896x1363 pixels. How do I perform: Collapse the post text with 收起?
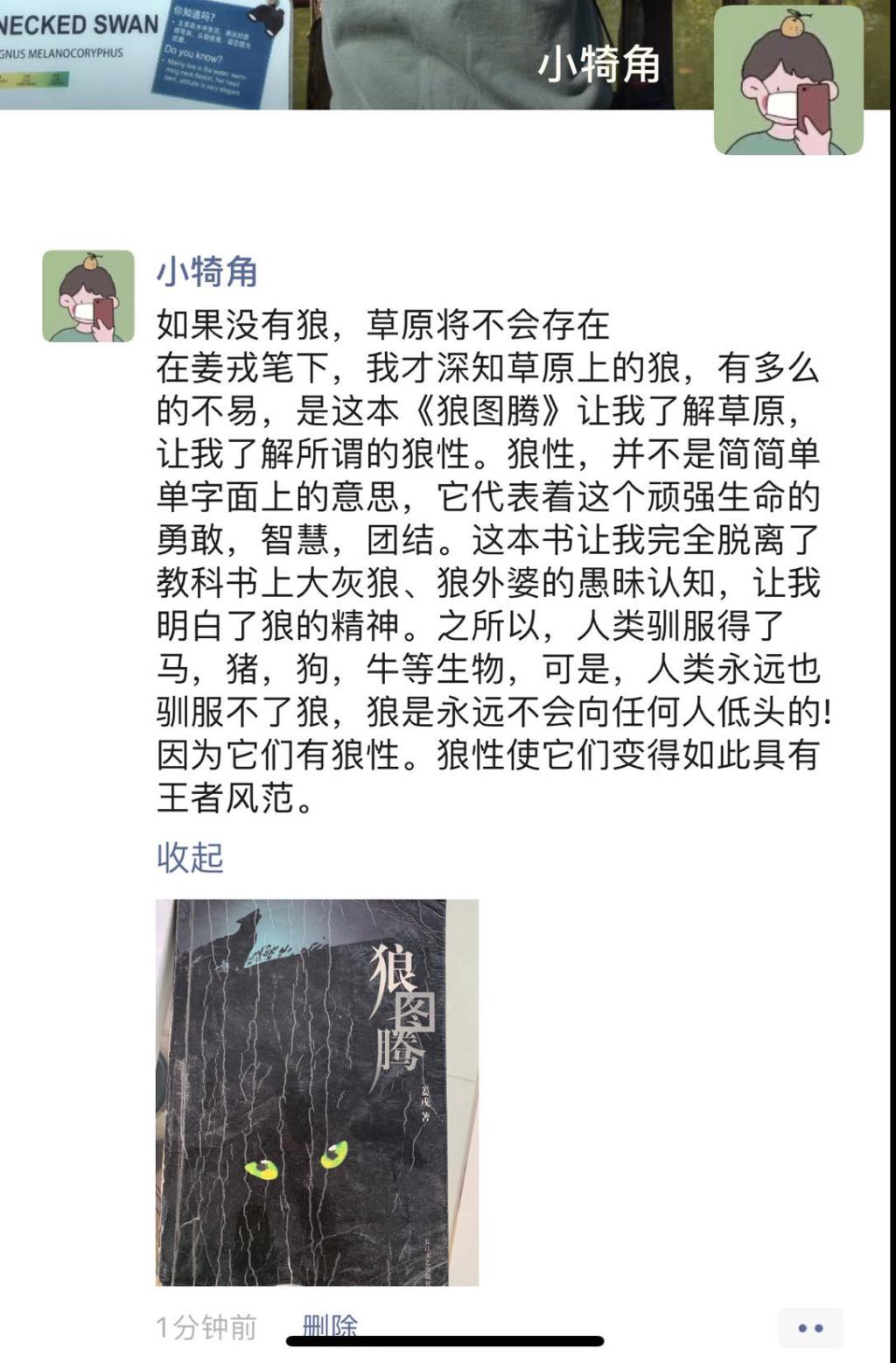pos(190,858)
